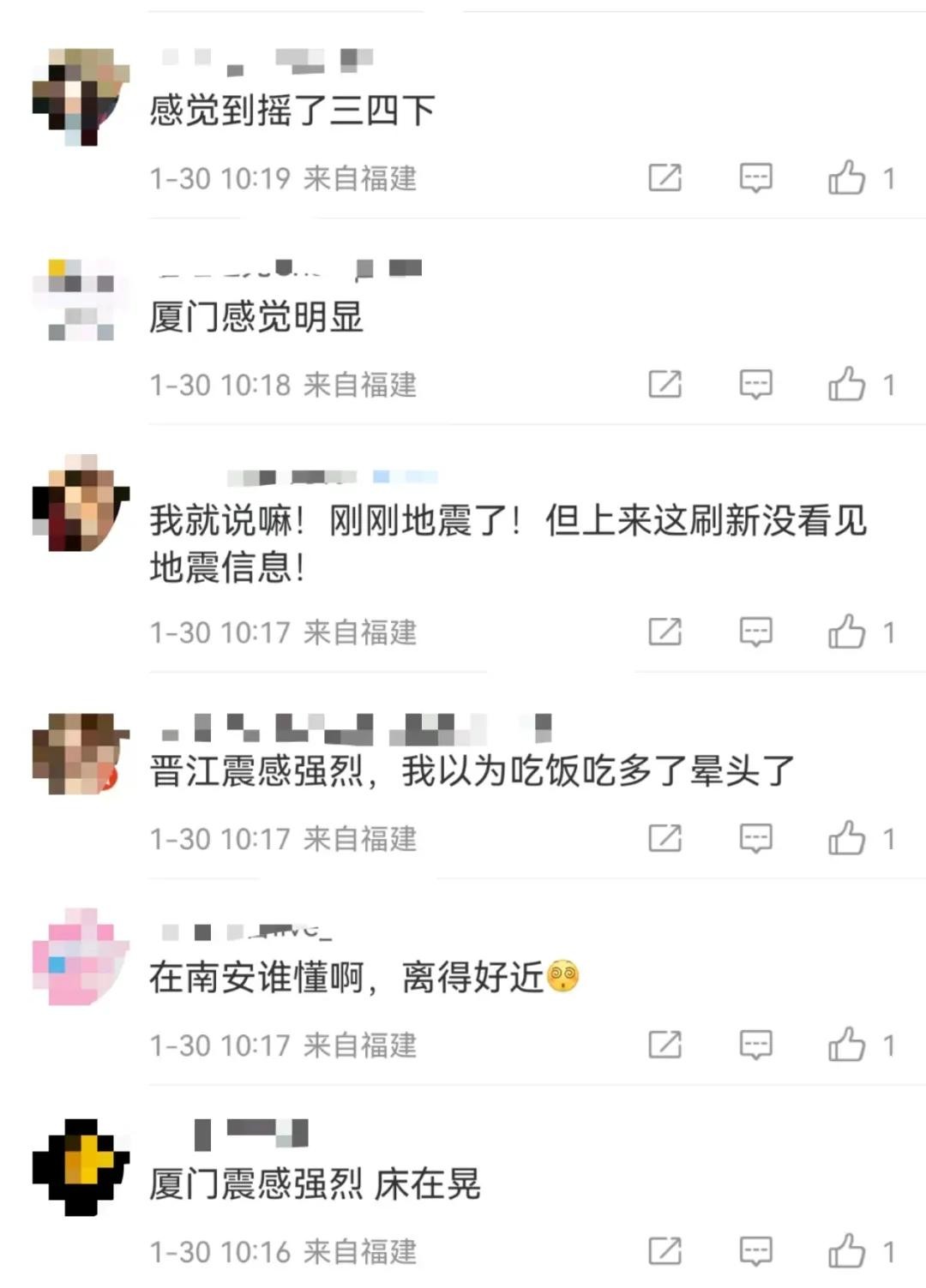The width and height of the screenshot is (926, 1288).
Task: Repost the comment '厦门震感强烈 床在晃'
Action: click(664, 1251)
